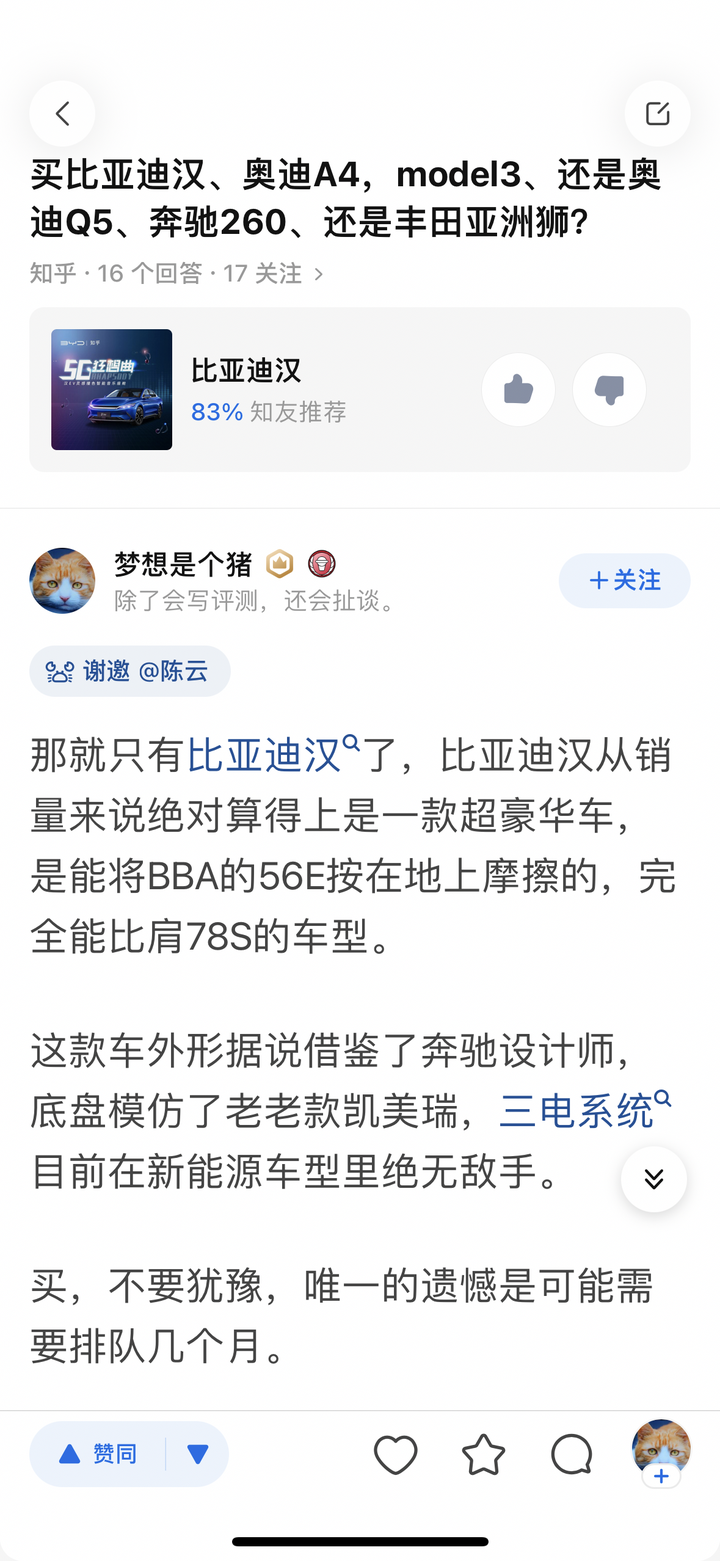Tap the thumbs-down icon on the car card

point(609,389)
